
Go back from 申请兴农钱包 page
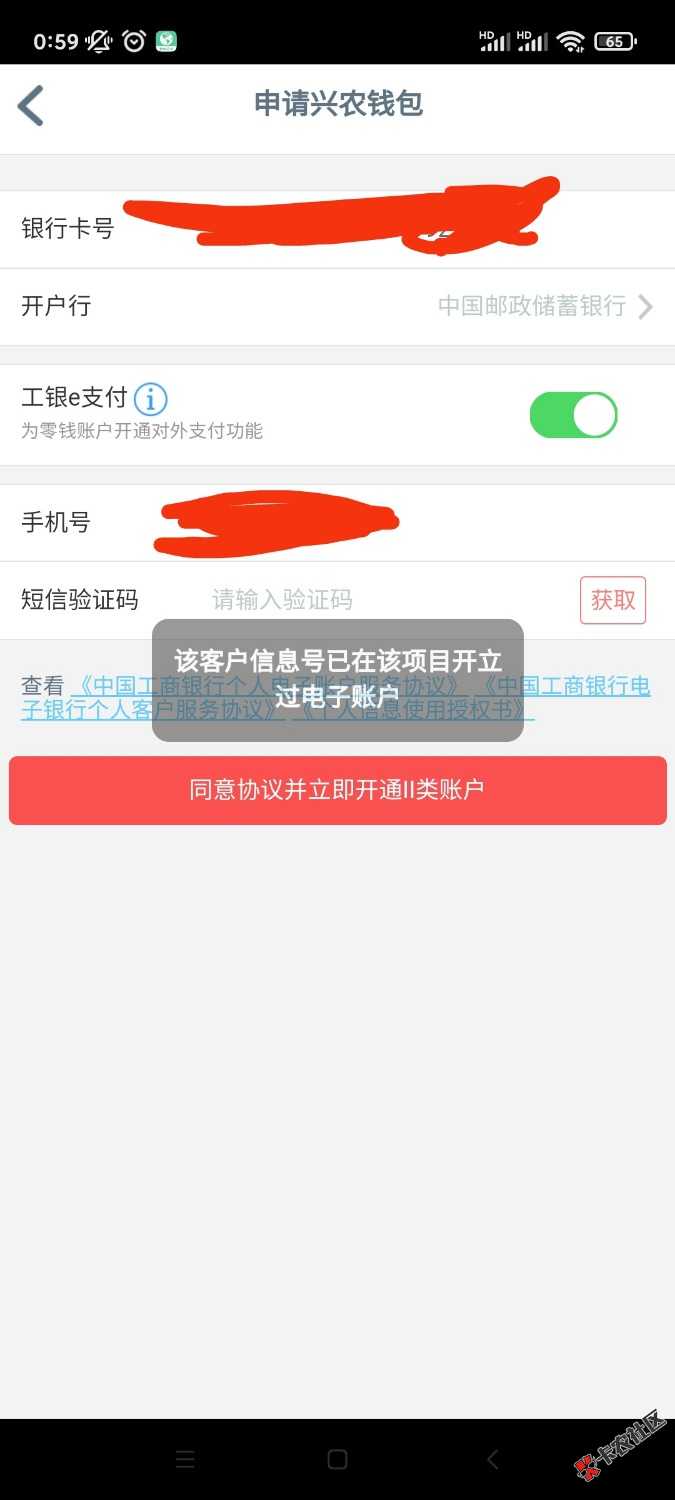click(x=32, y=106)
